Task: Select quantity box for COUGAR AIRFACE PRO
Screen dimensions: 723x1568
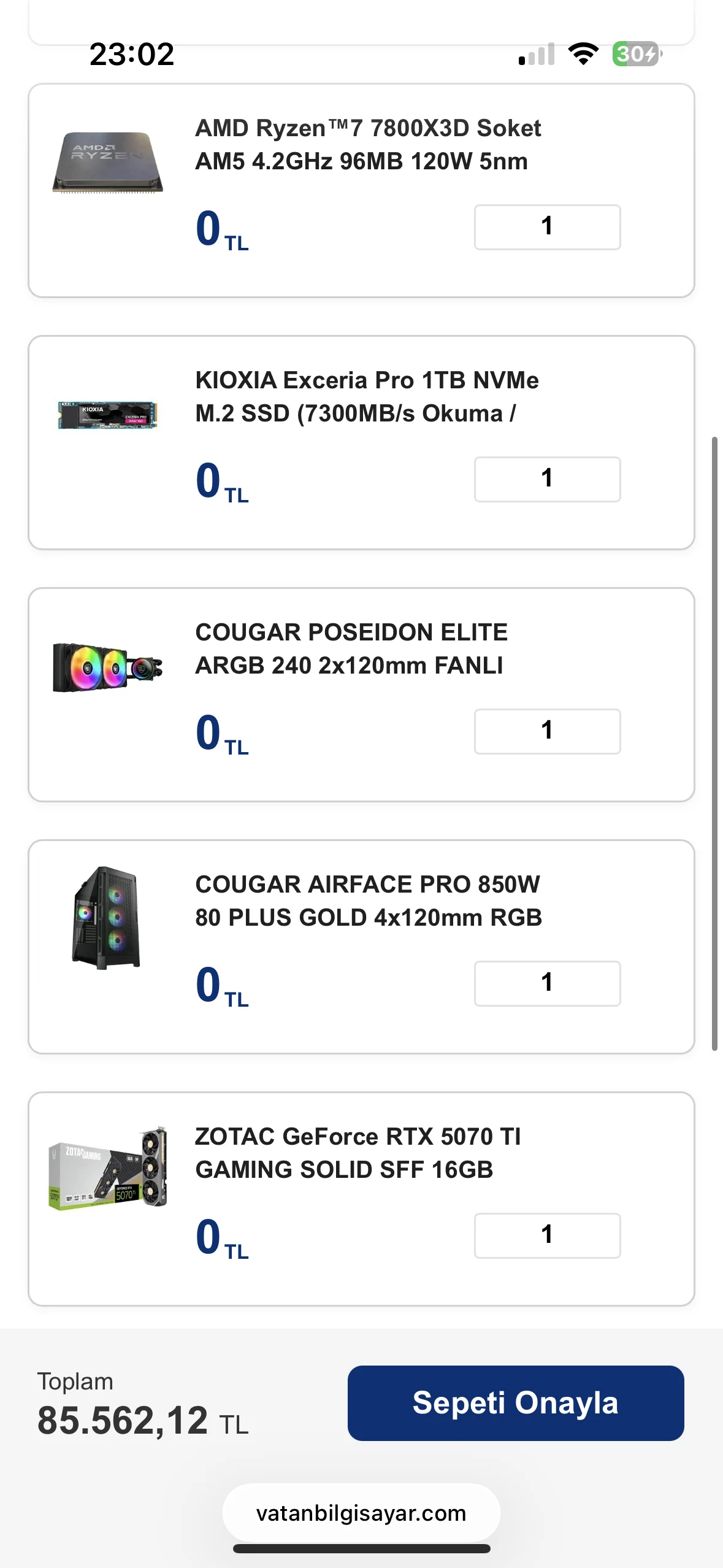Action: [x=547, y=983]
